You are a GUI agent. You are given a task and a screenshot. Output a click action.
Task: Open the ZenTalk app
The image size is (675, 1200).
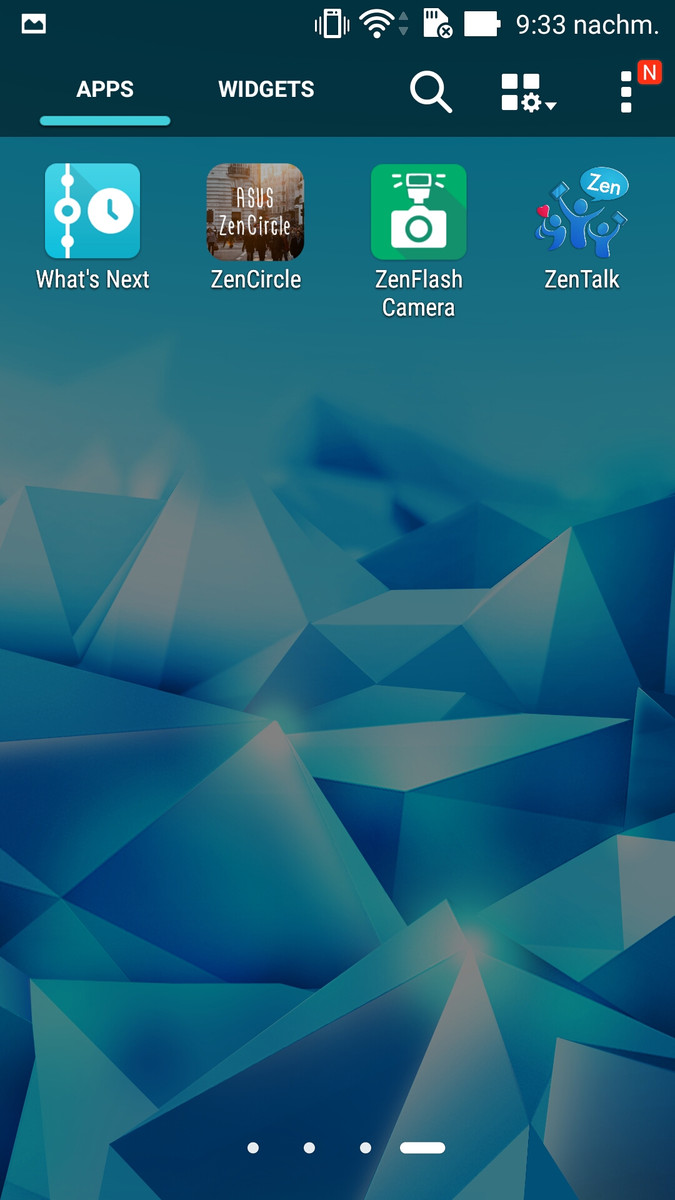coord(582,212)
